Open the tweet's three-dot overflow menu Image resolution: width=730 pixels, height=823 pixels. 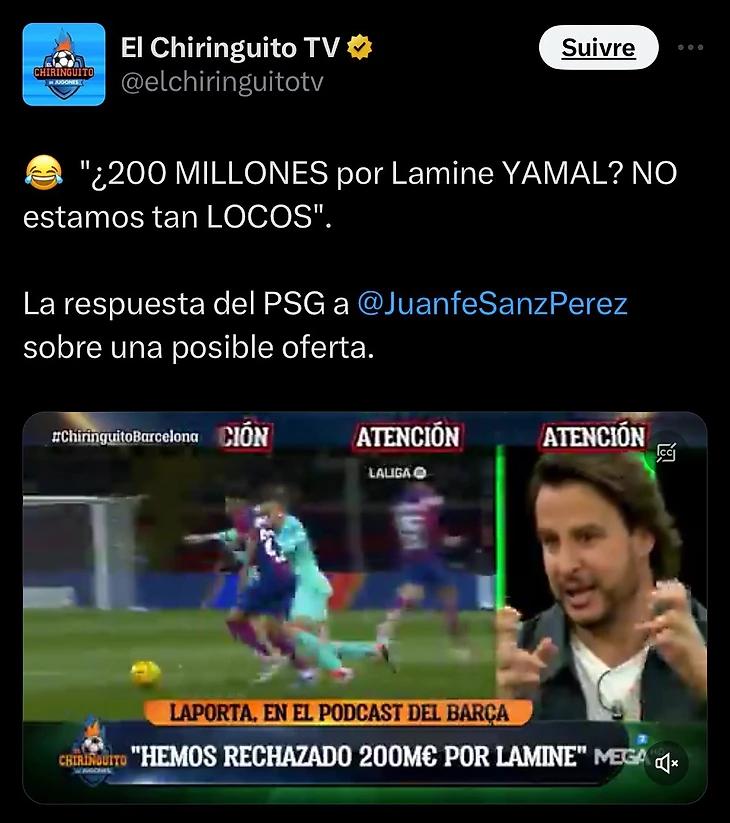pyautogui.click(x=691, y=47)
